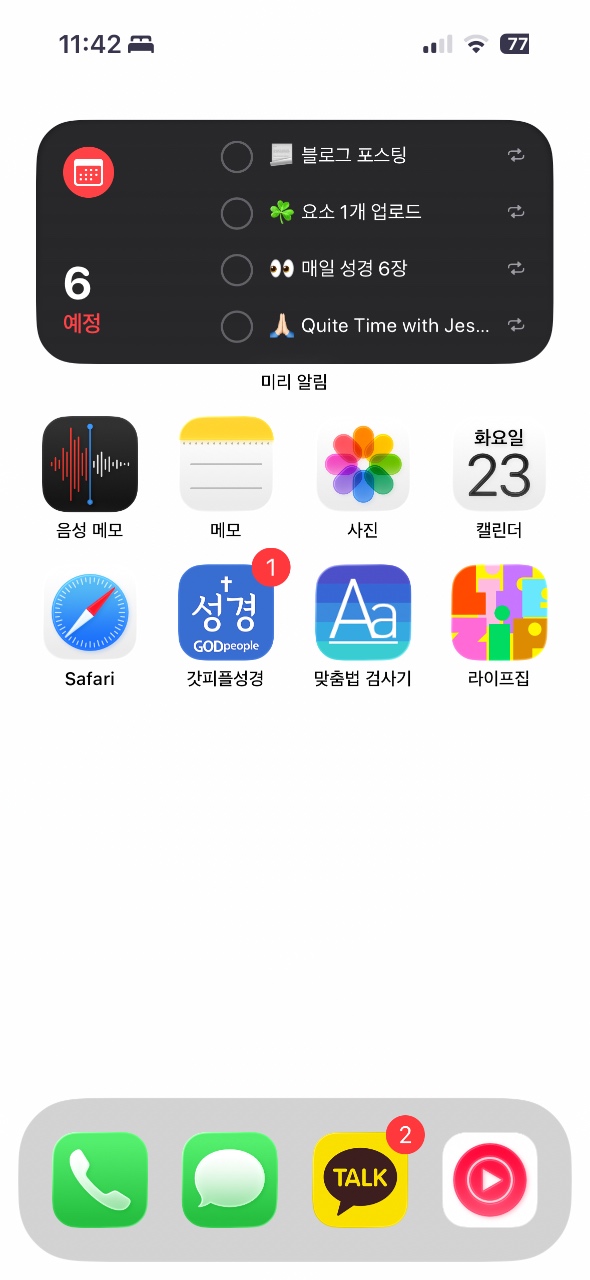Launch the red play button music app
Image resolution: width=590 pixels, height=1280 pixels.
coord(490,1180)
